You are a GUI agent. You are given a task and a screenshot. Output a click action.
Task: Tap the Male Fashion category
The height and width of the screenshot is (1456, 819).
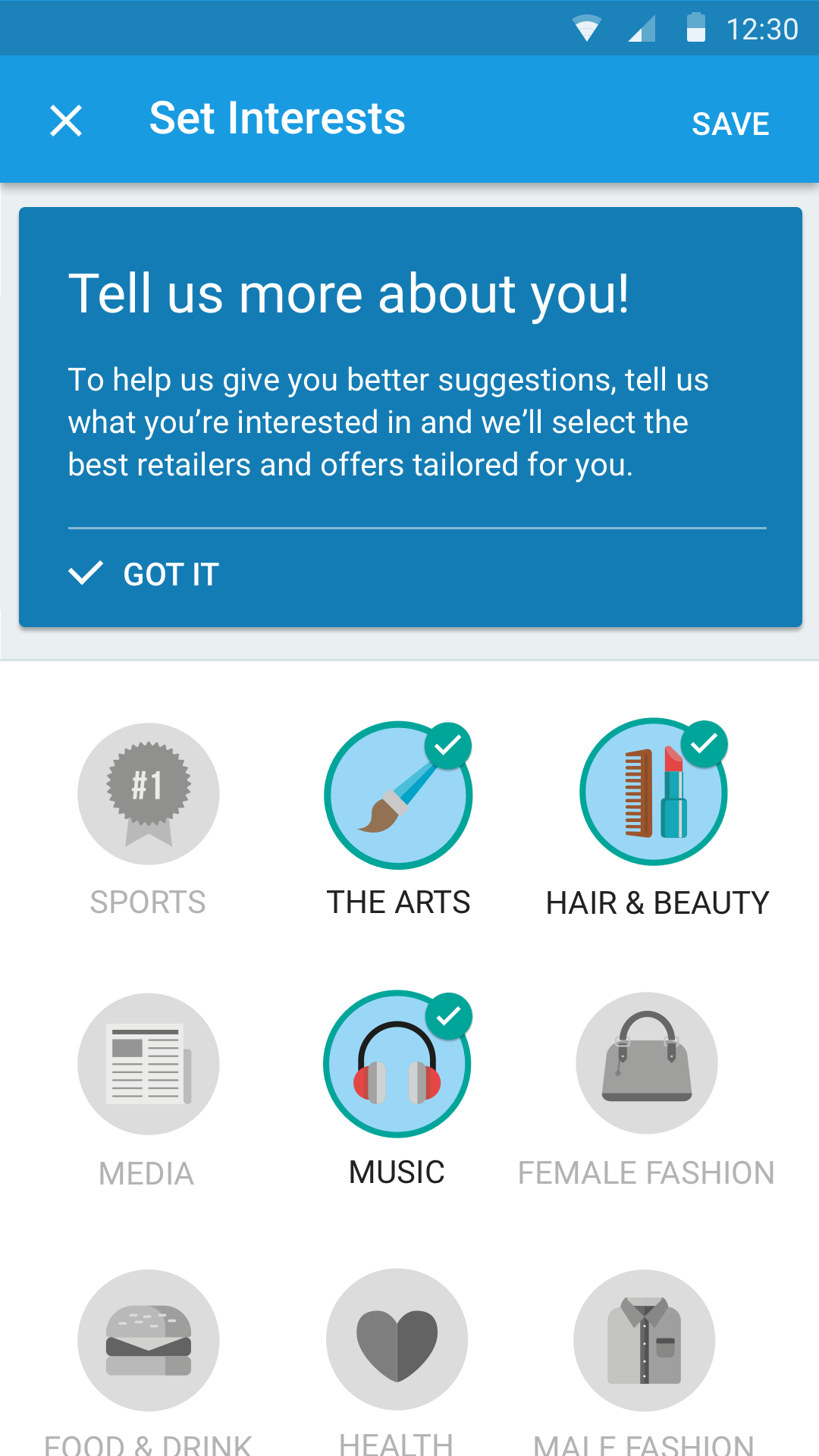(645, 1340)
